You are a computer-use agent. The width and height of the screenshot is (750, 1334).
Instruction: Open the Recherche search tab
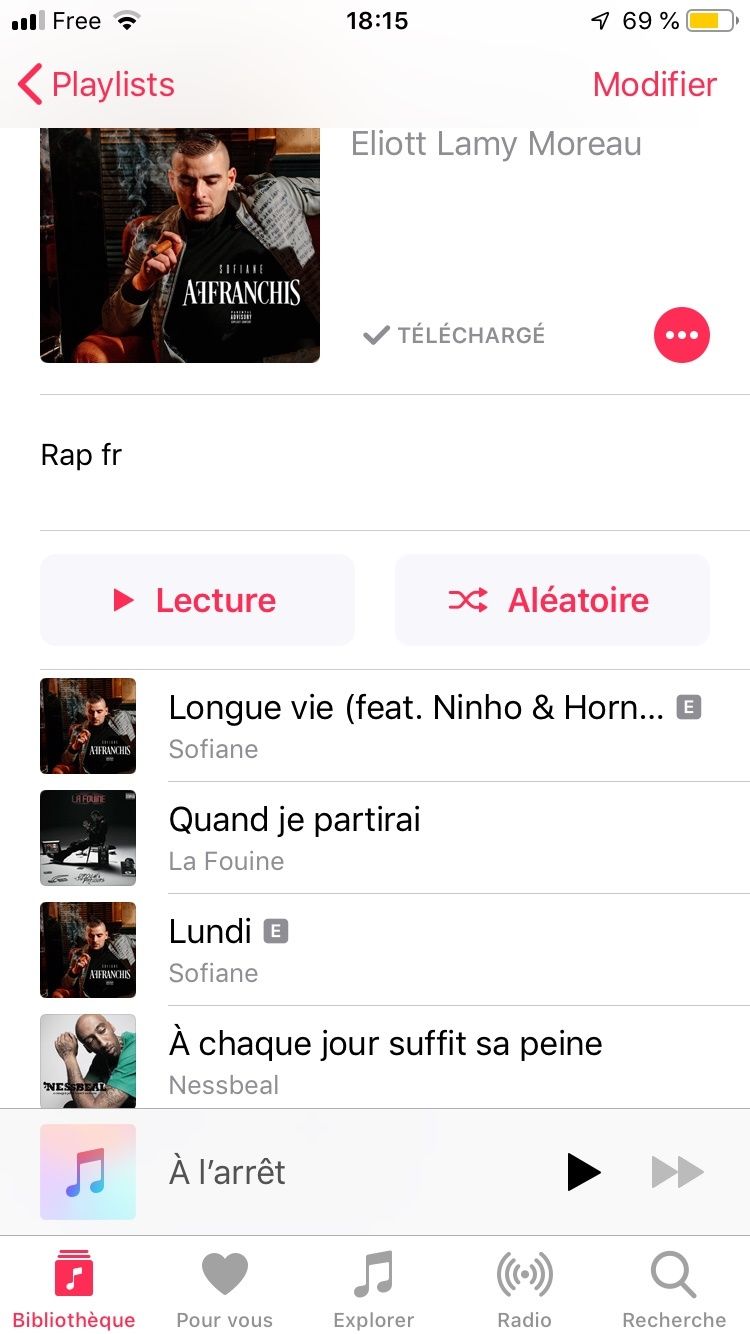click(x=674, y=1290)
